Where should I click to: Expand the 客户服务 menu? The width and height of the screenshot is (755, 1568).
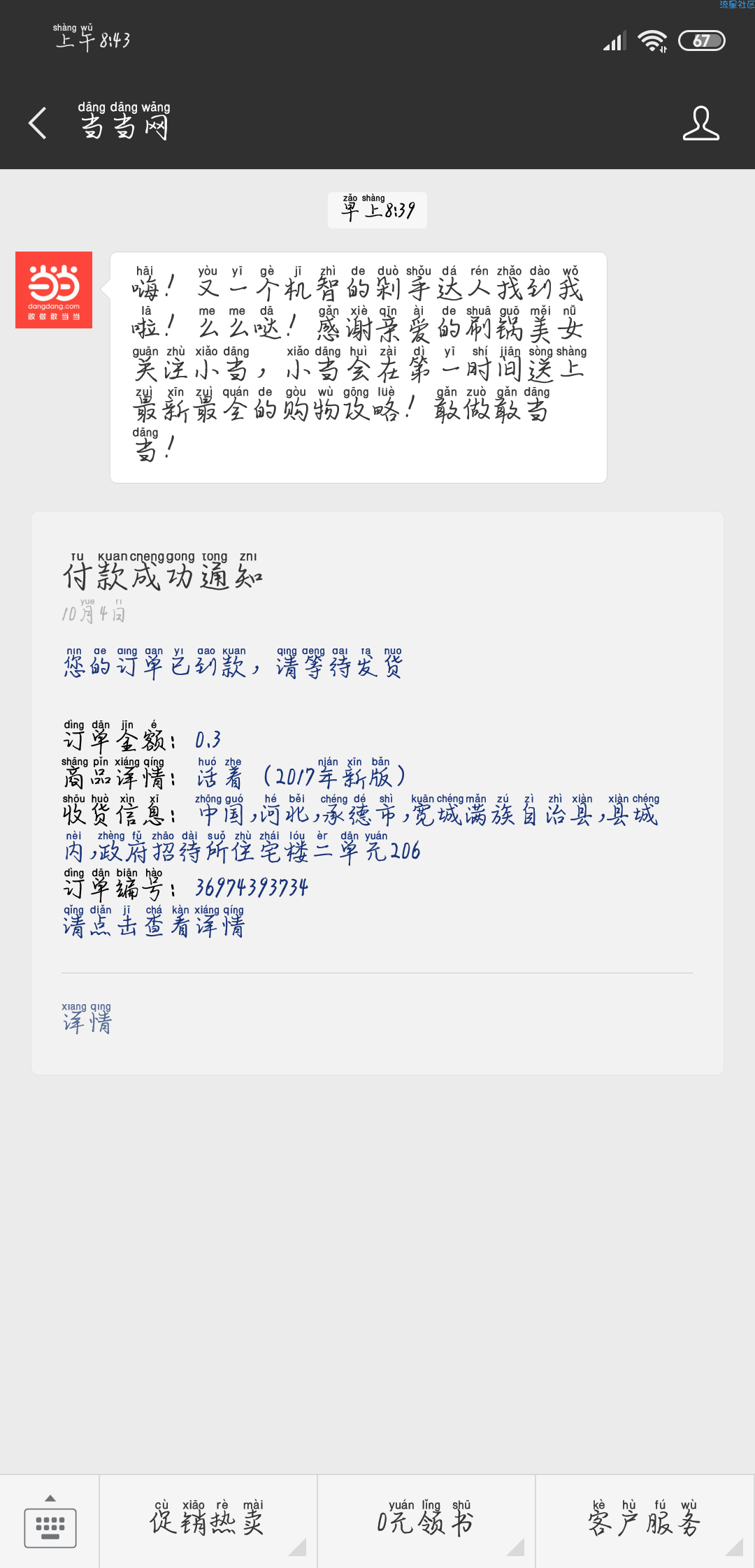click(x=644, y=1522)
